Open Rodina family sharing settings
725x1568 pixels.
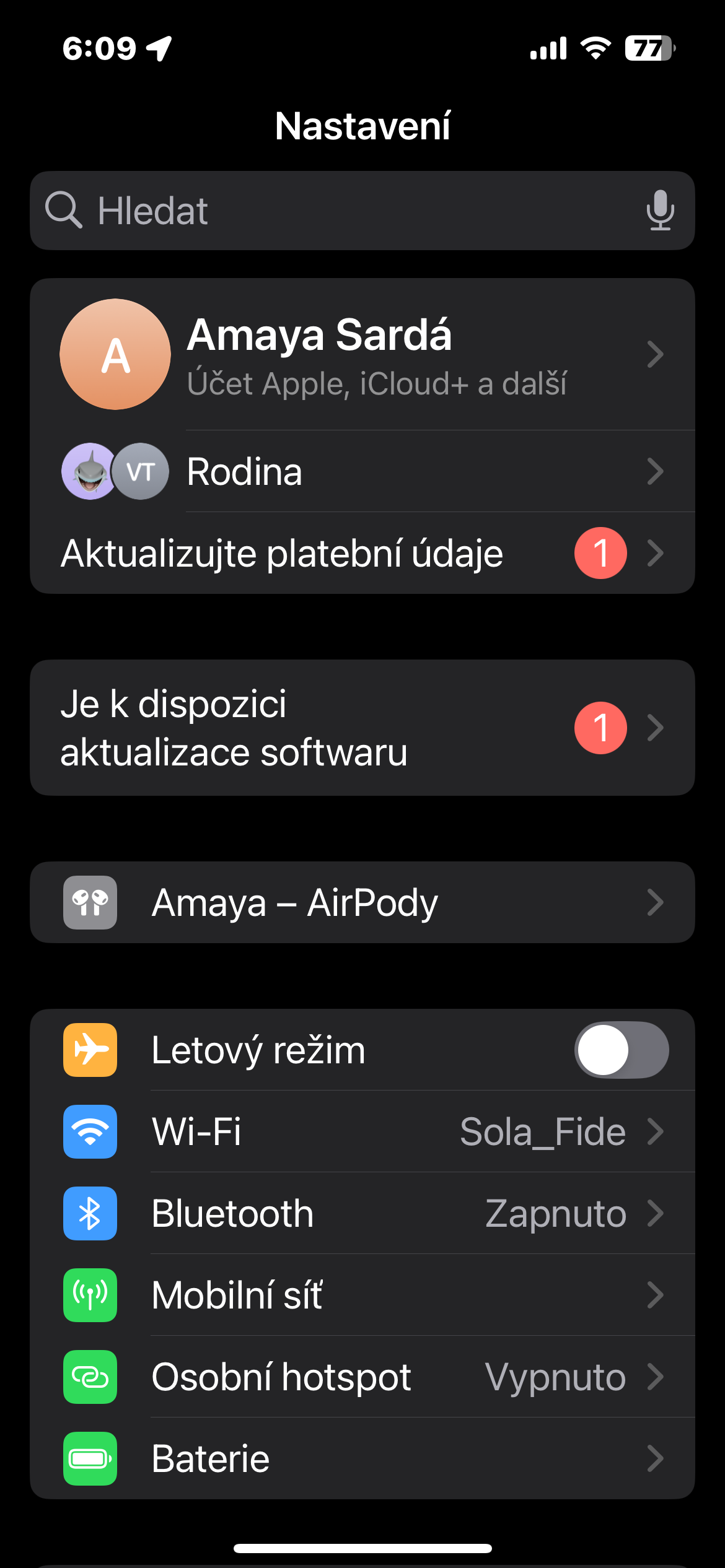(362, 471)
